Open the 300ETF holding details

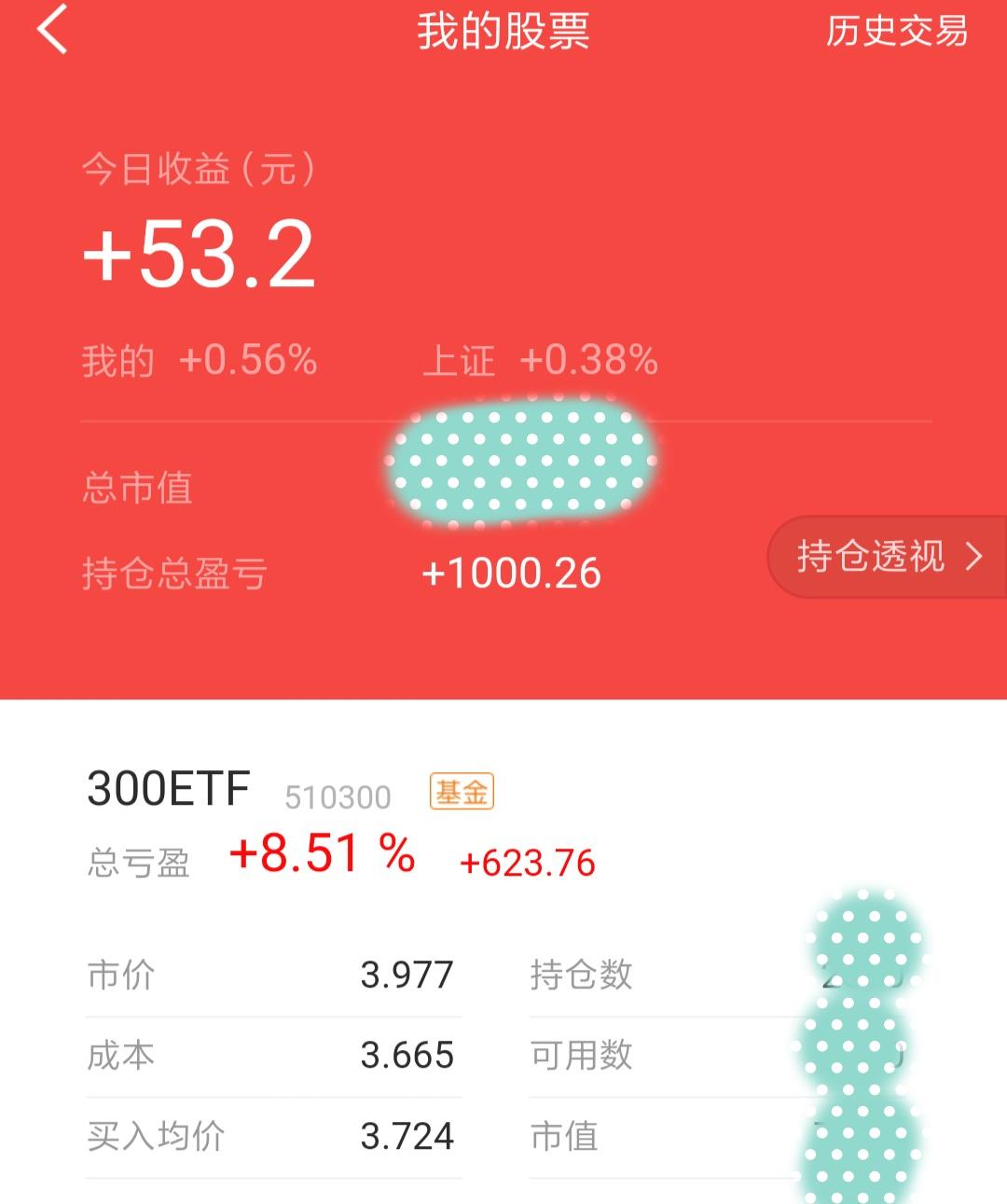click(169, 790)
